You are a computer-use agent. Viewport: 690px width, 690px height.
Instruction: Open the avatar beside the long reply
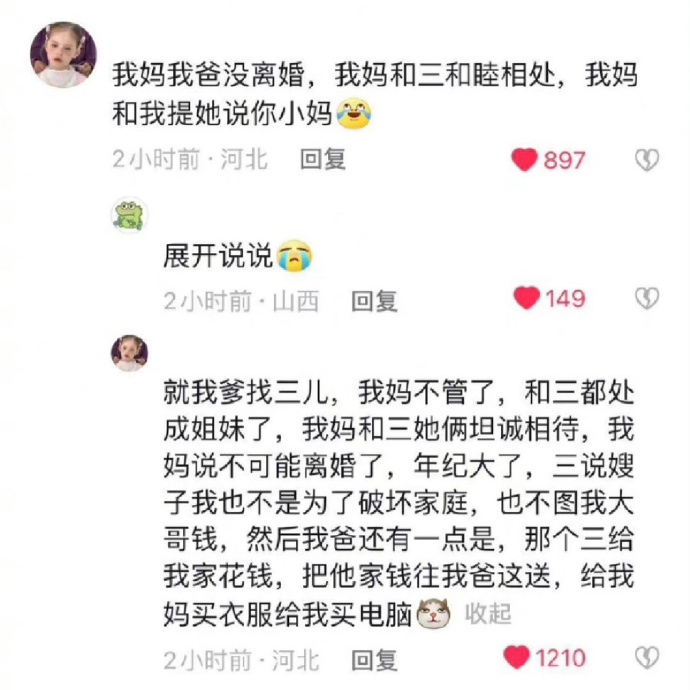(x=129, y=353)
